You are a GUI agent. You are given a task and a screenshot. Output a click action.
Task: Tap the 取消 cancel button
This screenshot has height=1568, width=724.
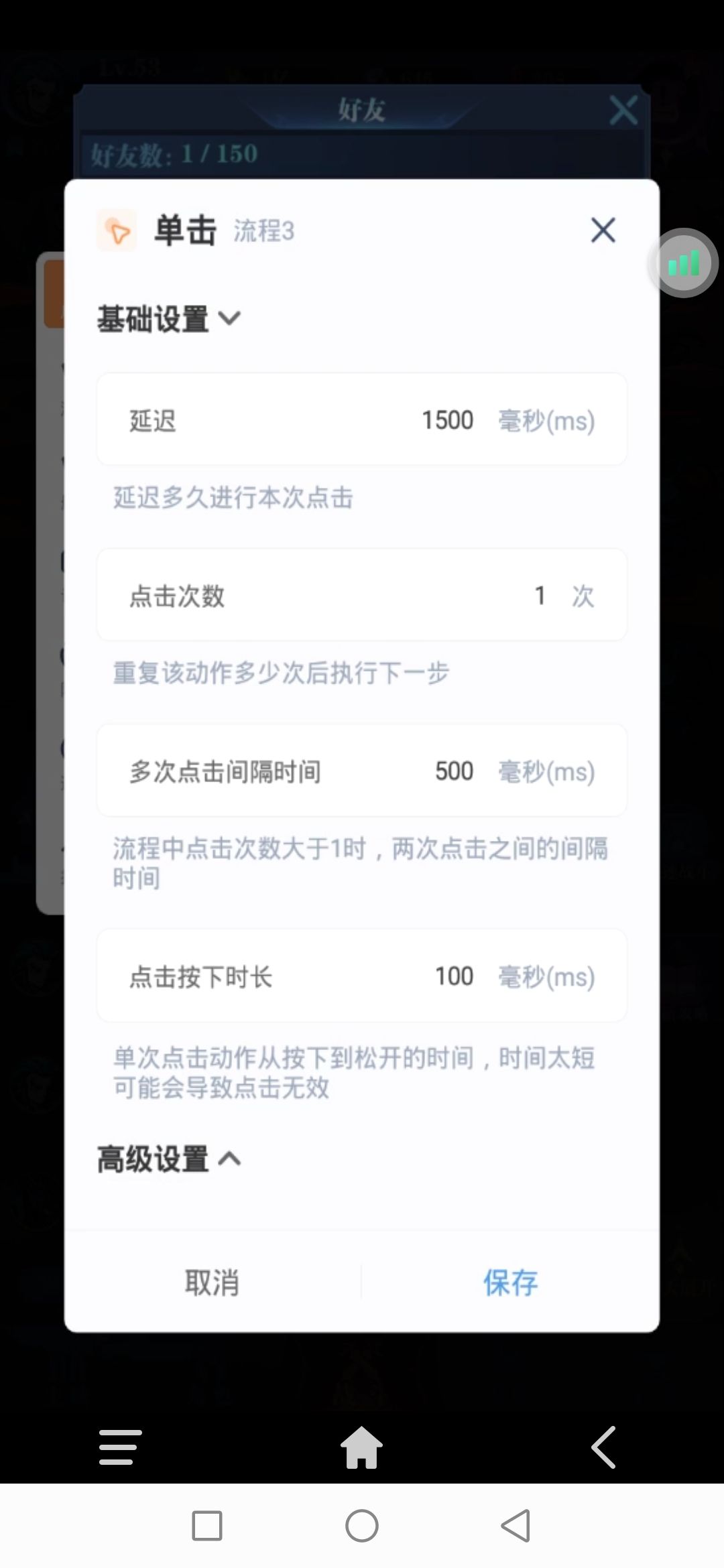click(x=210, y=1282)
